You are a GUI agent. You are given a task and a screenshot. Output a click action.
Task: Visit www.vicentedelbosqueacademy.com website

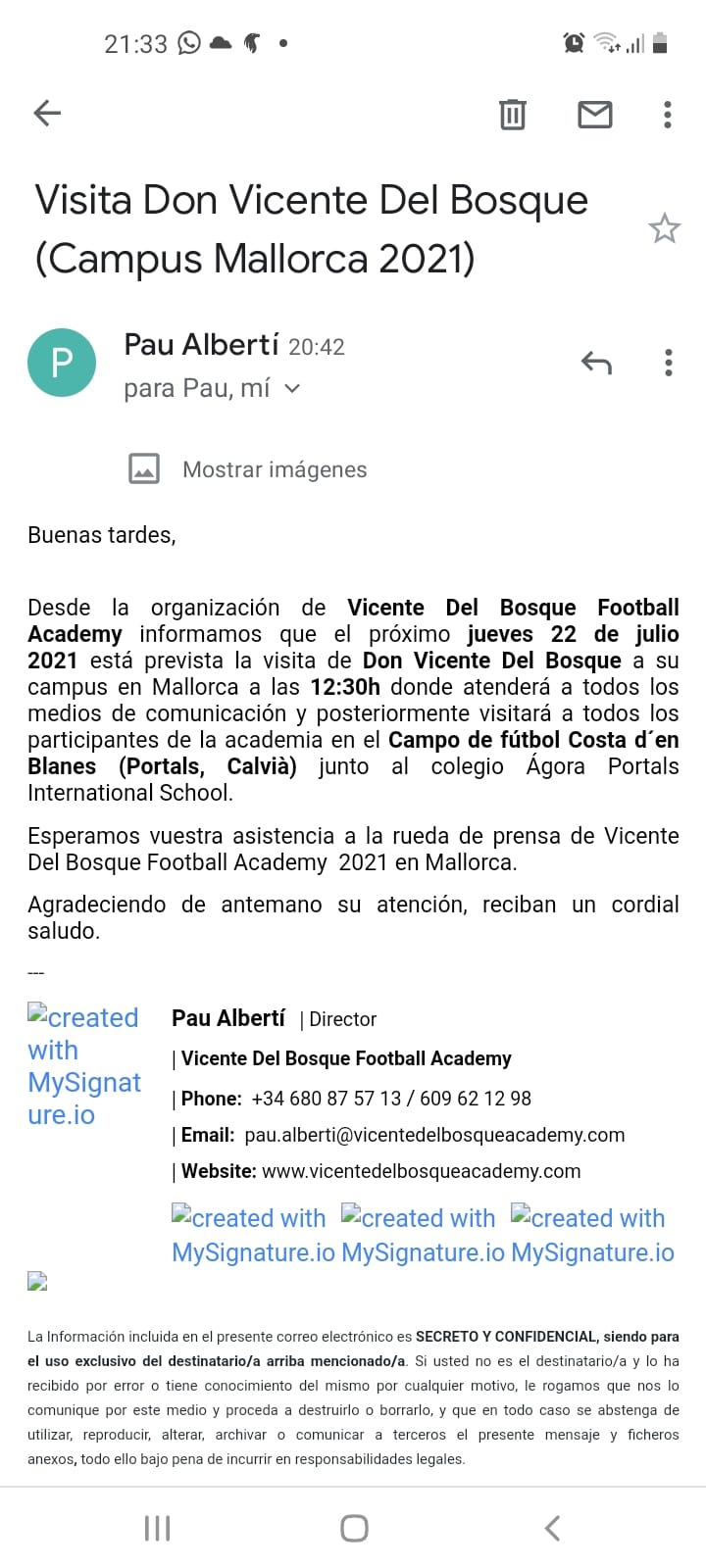pyautogui.click(x=422, y=1171)
